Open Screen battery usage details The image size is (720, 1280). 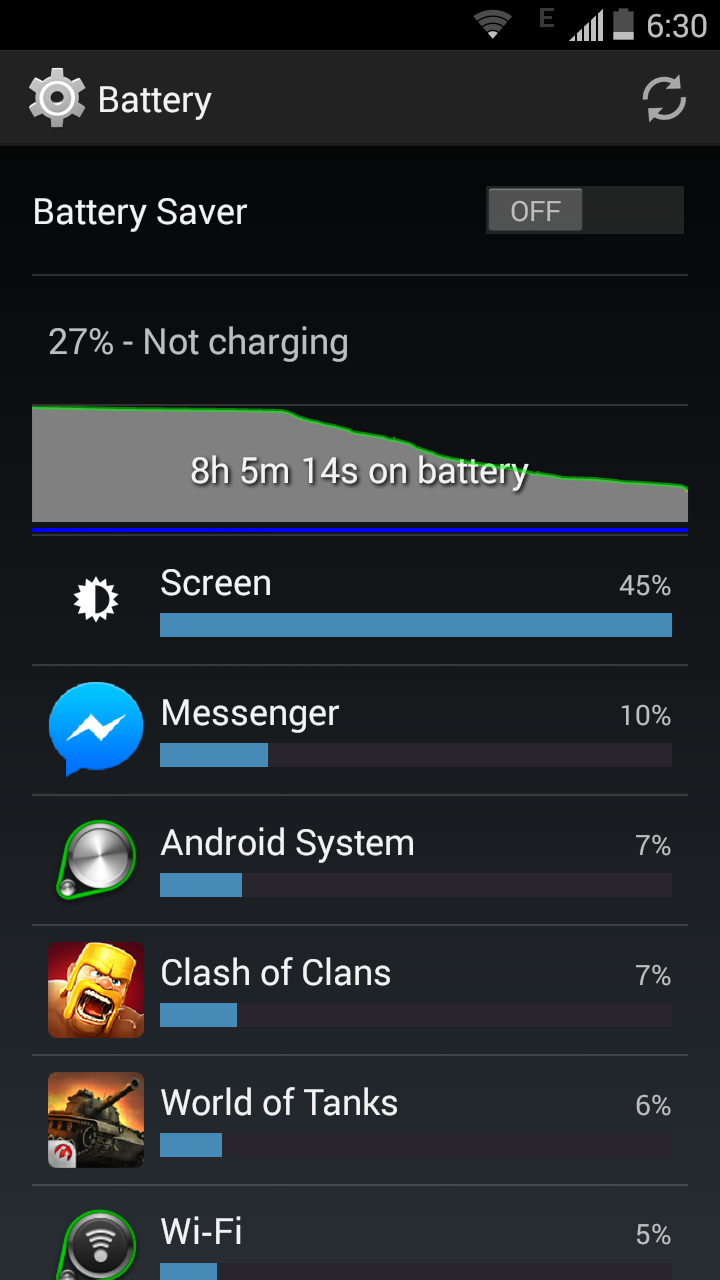360,600
